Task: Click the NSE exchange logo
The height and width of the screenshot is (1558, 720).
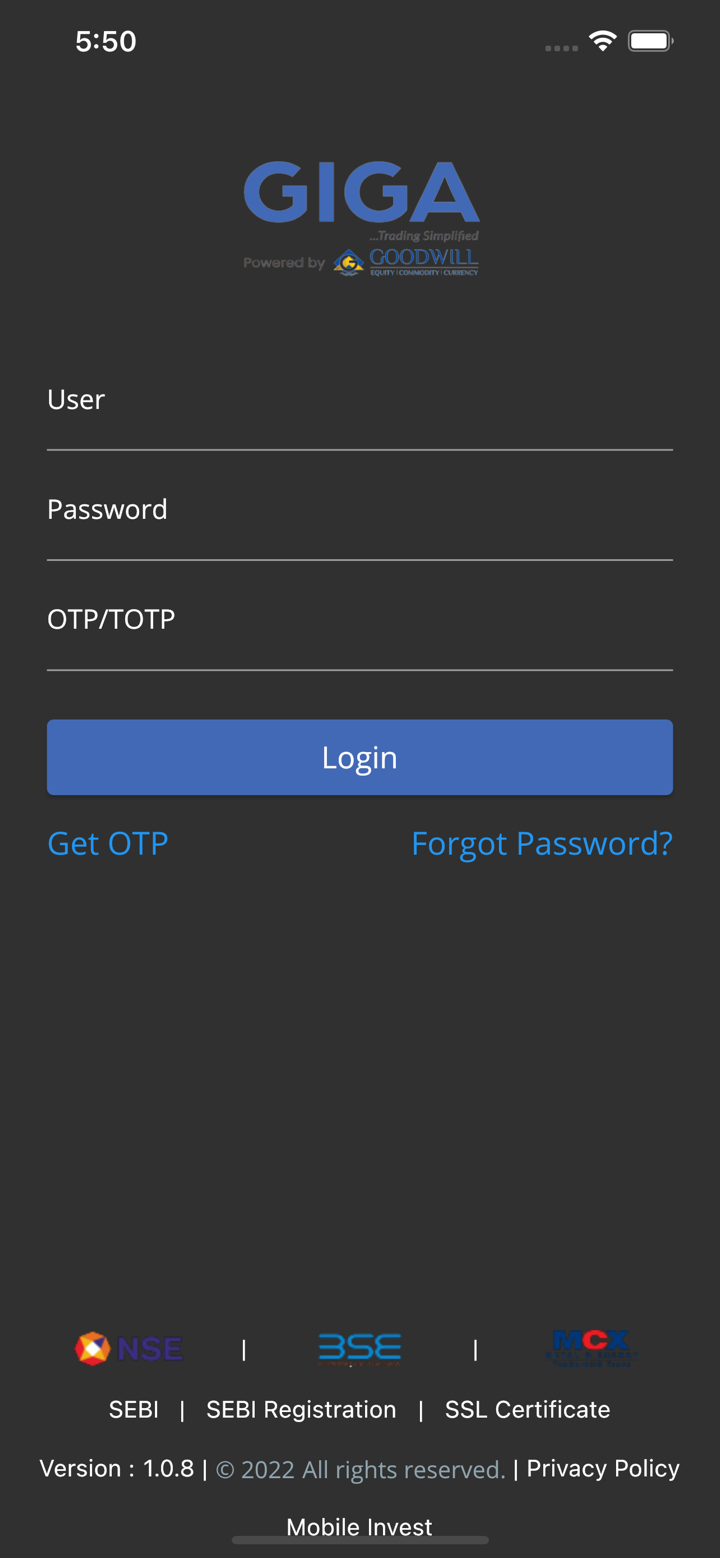Action: 128,1348
